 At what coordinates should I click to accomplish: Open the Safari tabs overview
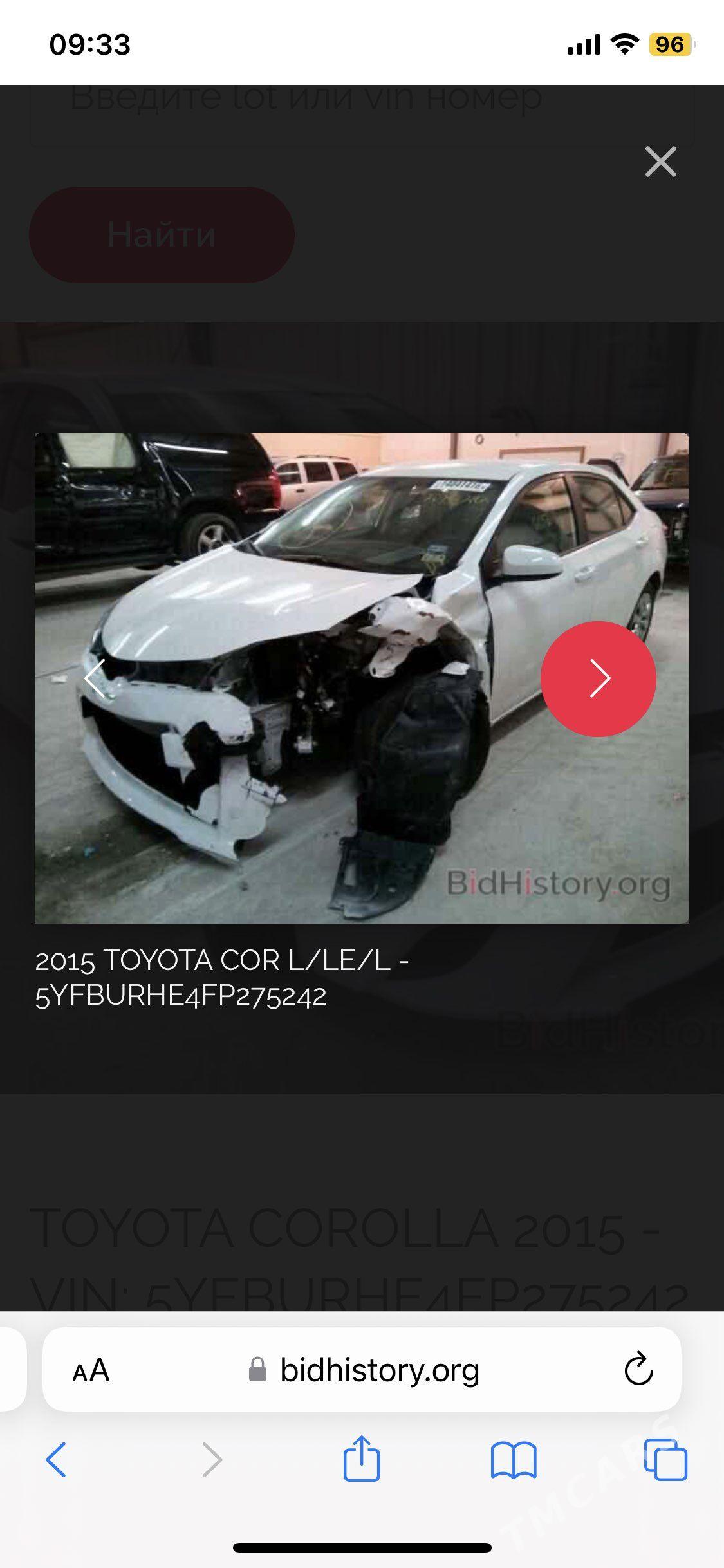665,1459
